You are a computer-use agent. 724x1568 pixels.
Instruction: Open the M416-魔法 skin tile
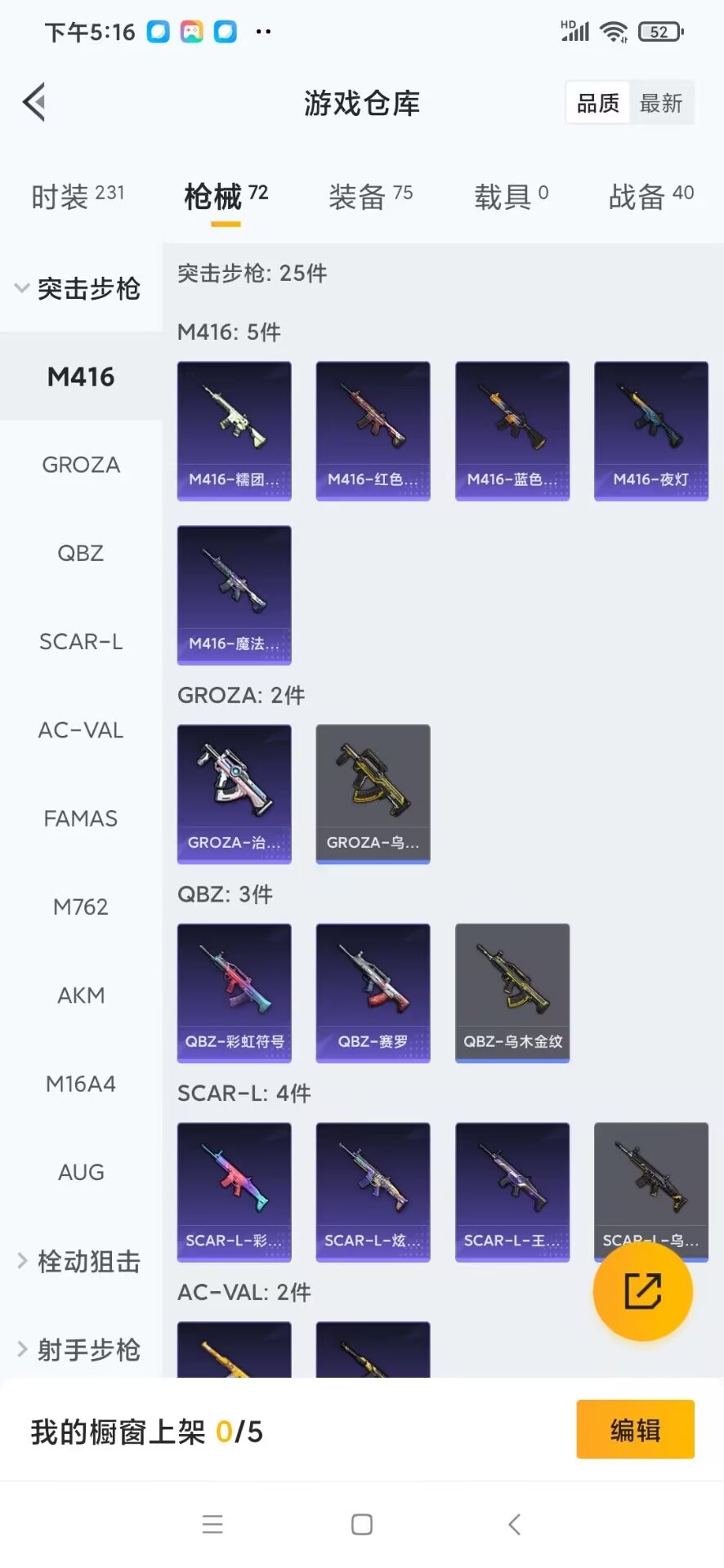click(234, 595)
